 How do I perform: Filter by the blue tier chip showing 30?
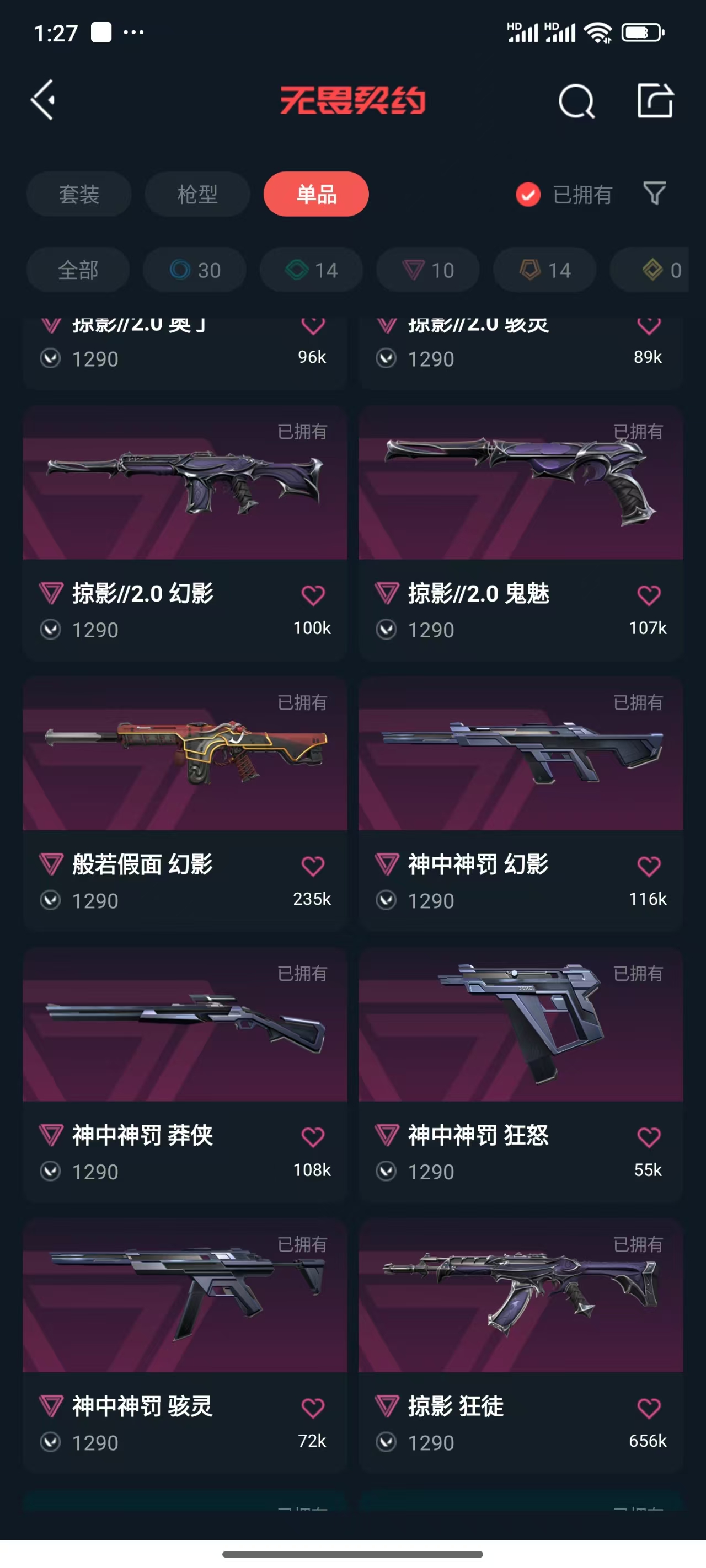[194, 270]
